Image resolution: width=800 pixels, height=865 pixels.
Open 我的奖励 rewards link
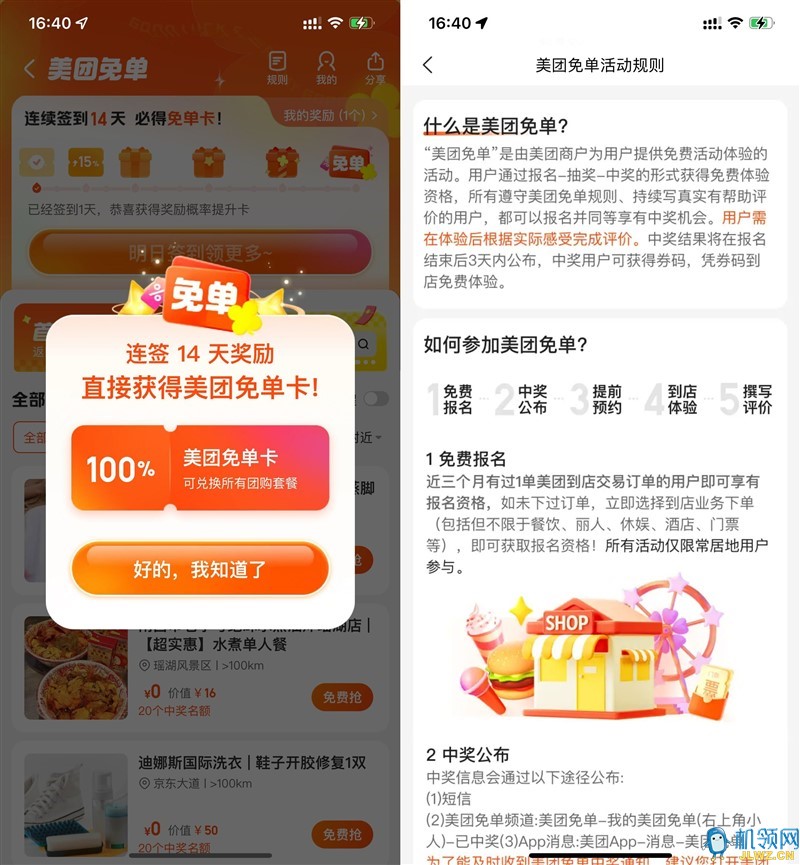coord(330,116)
